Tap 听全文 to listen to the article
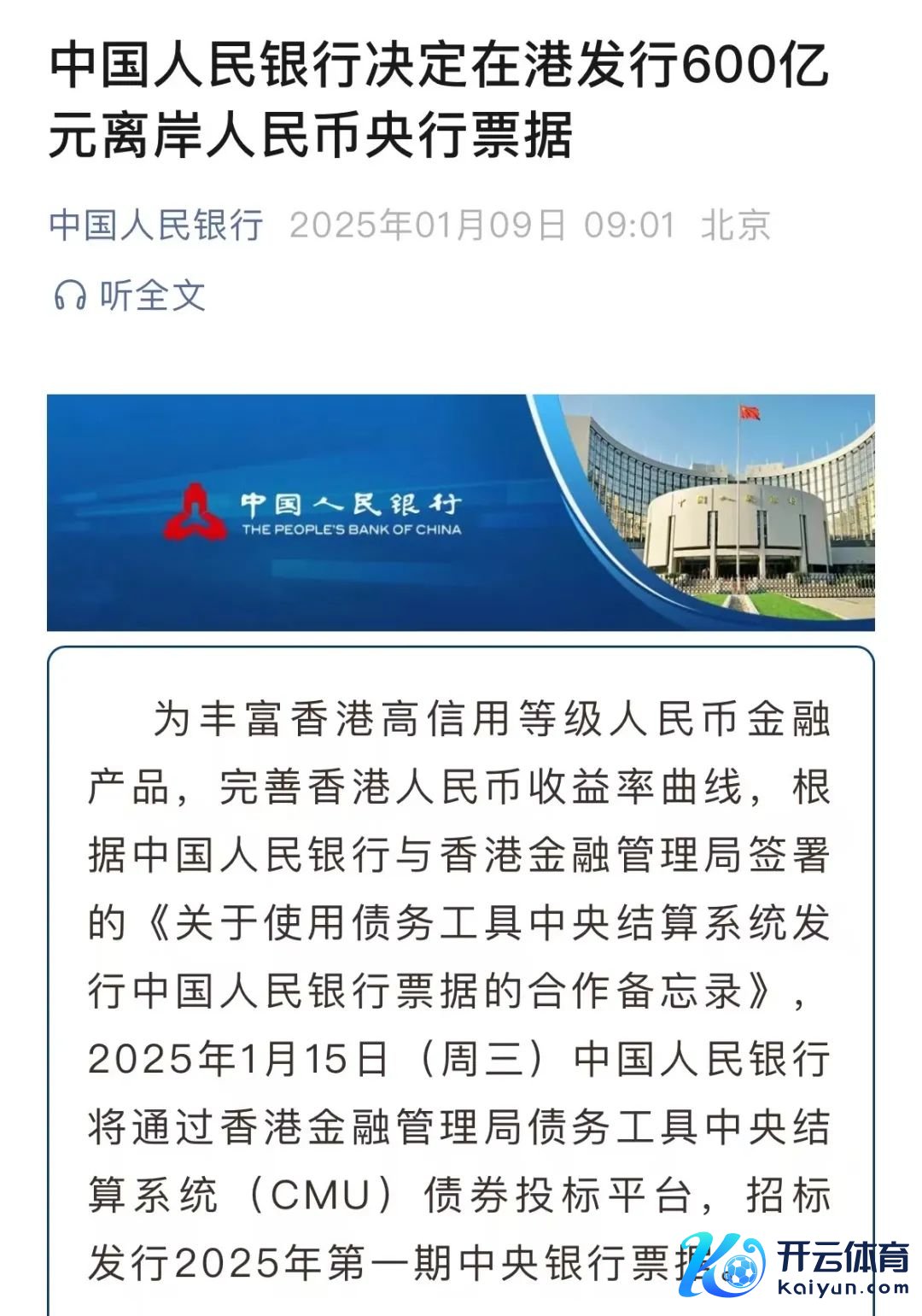922x1316 pixels. coord(131,295)
